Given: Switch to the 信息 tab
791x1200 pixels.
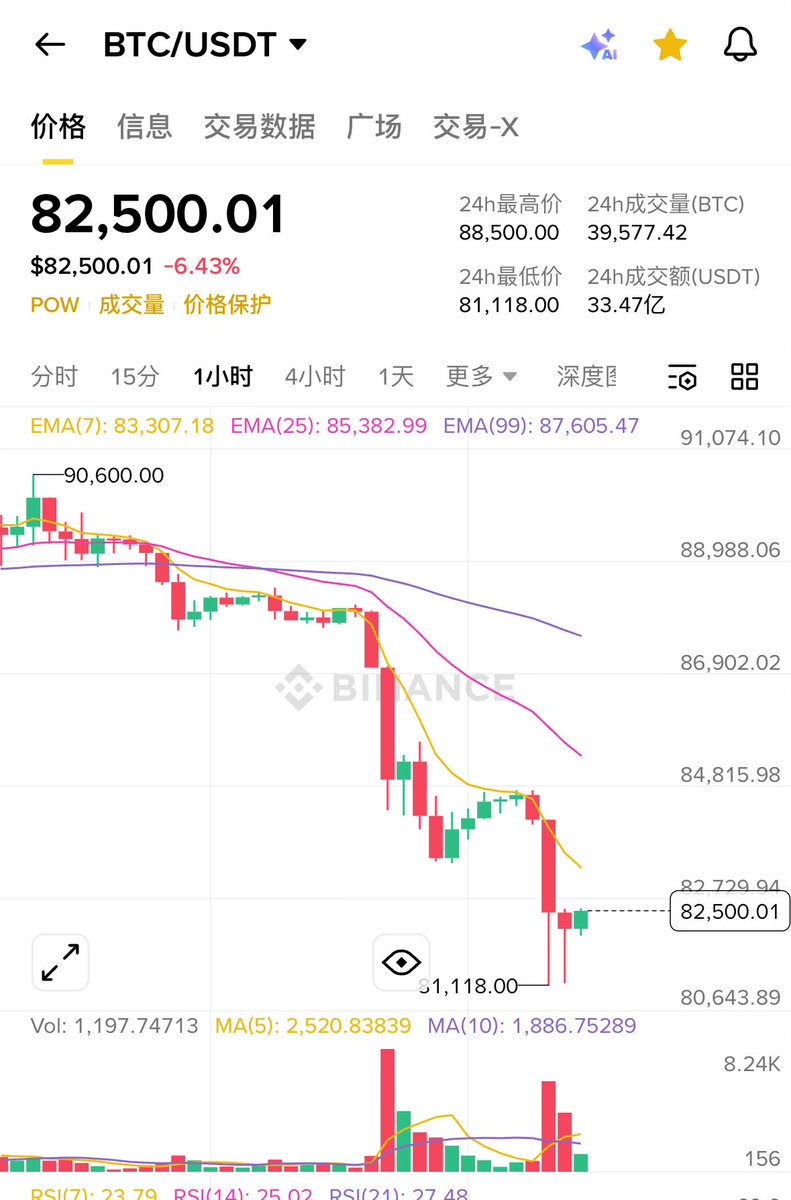Looking at the screenshot, I should click(144, 126).
